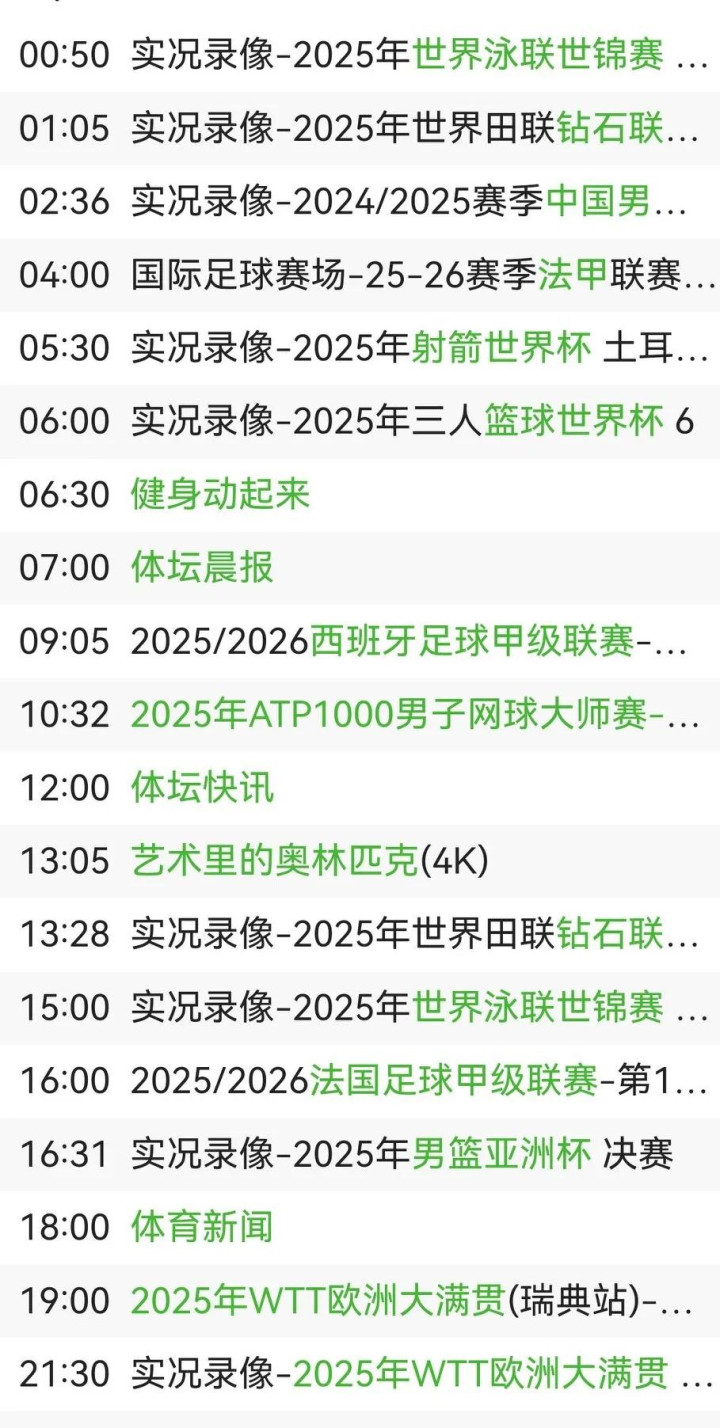Tap WTT欧洲大满贯 link in the 19:00 row
The image size is (720, 1428).
[320, 1300]
